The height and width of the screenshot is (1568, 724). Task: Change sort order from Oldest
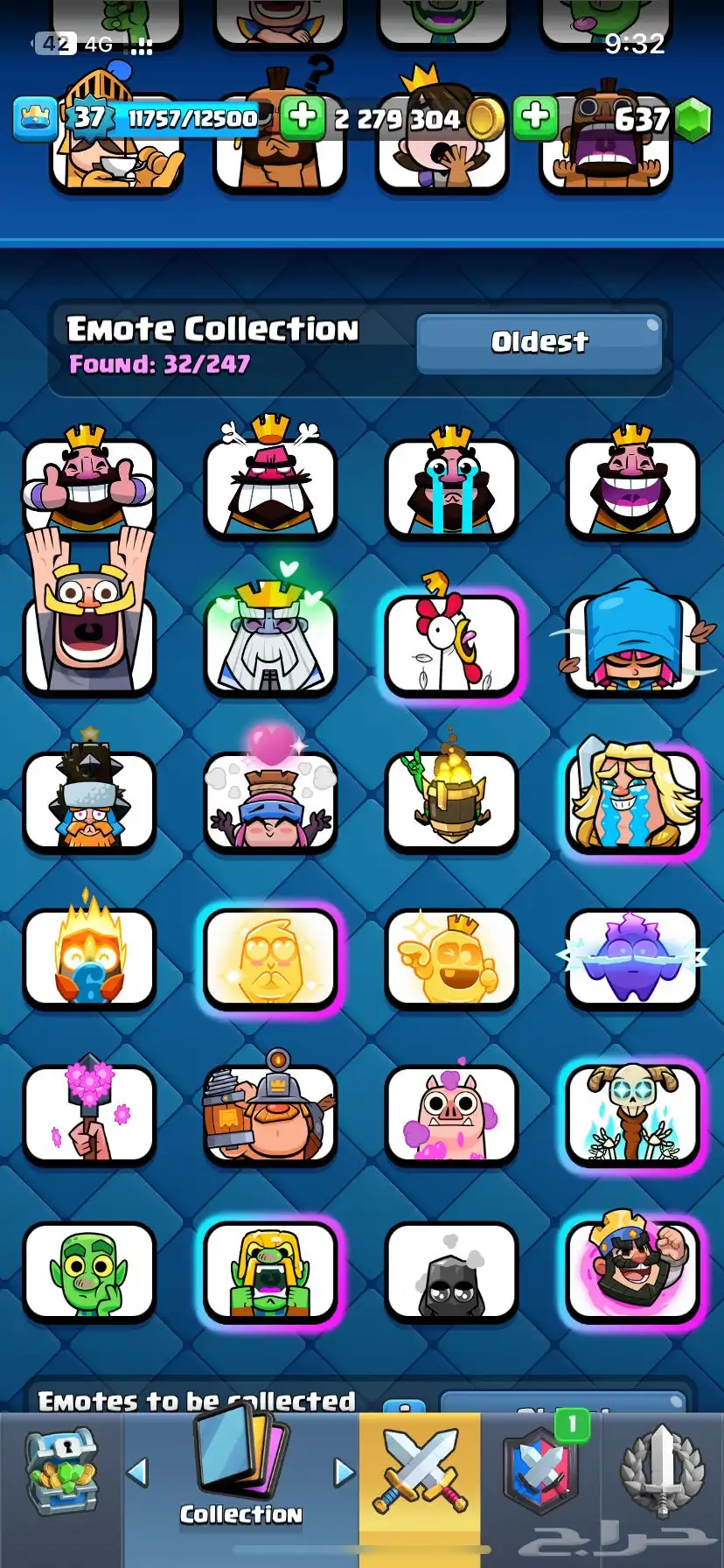pos(539,342)
